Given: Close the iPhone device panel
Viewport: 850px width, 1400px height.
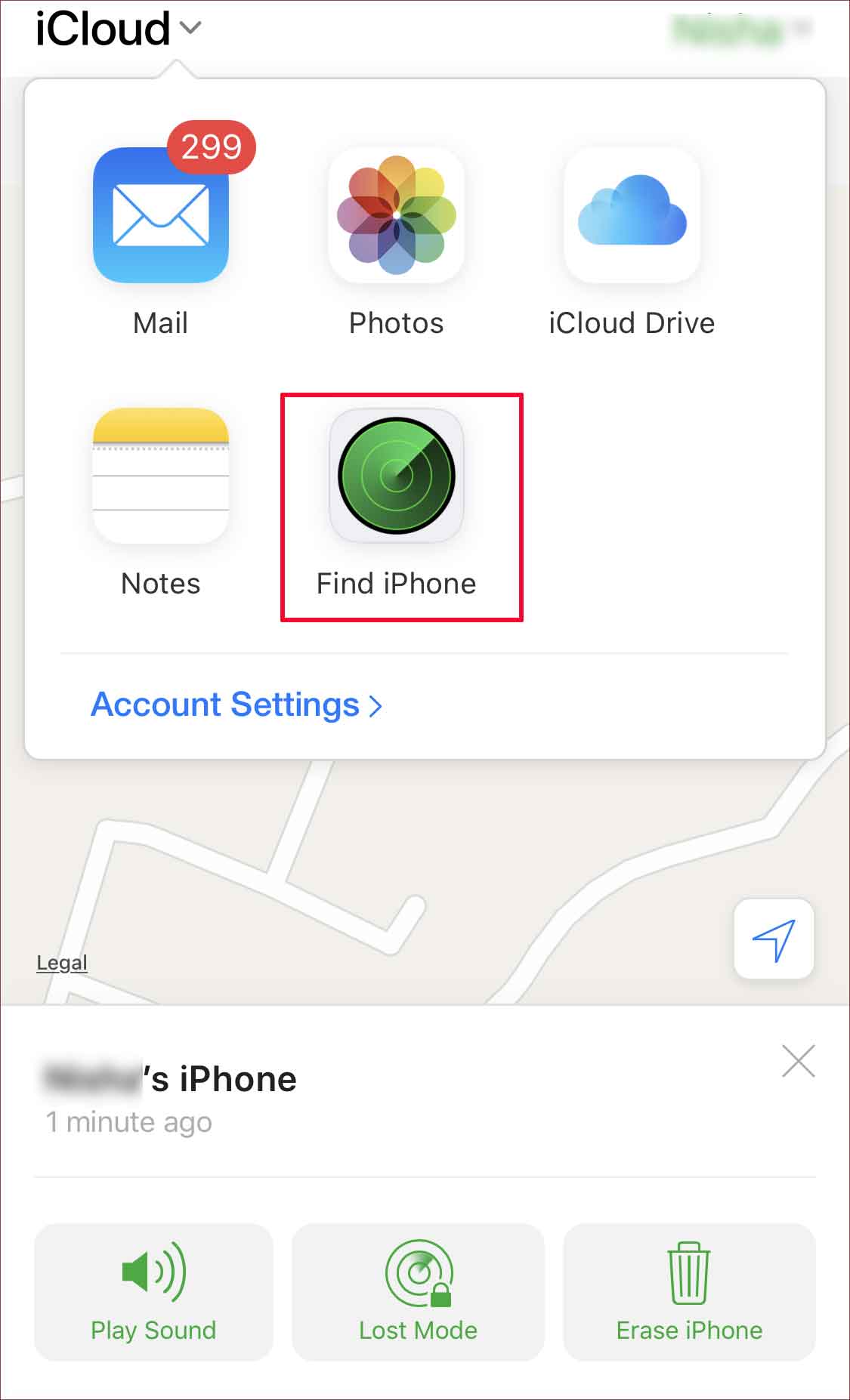Looking at the screenshot, I should [798, 1061].
